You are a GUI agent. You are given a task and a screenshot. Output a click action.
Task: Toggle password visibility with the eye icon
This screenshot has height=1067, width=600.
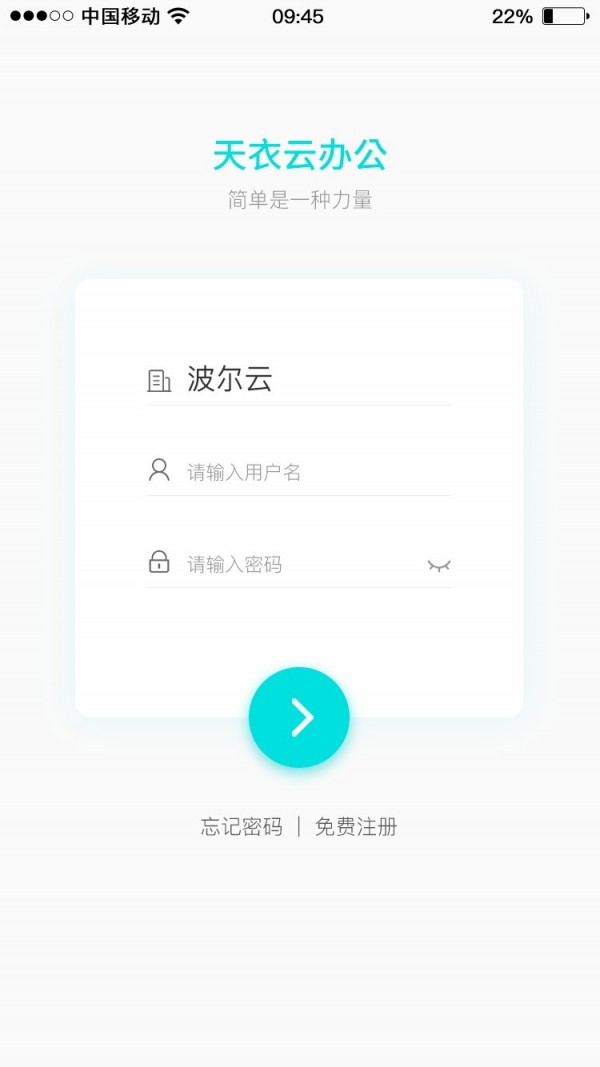tap(439, 565)
